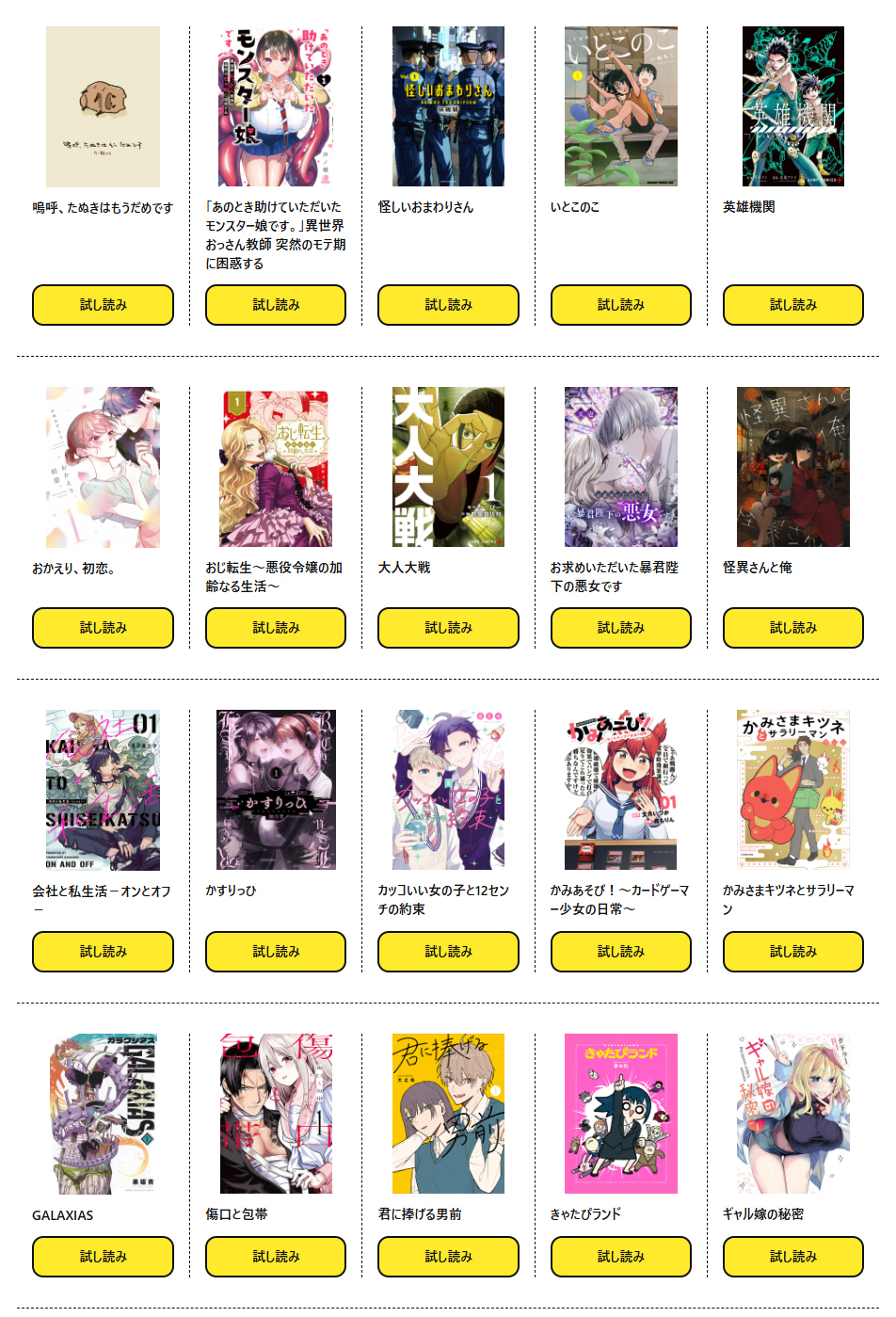
Task: Read sample of きゃたぴランド
Action: (x=620, y=1257)
